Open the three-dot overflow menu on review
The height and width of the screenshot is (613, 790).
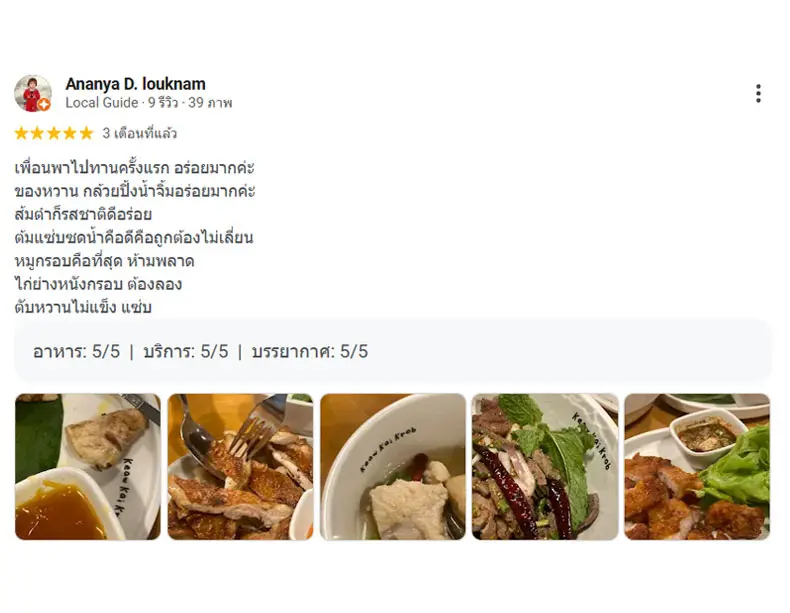tap(758, 93)
